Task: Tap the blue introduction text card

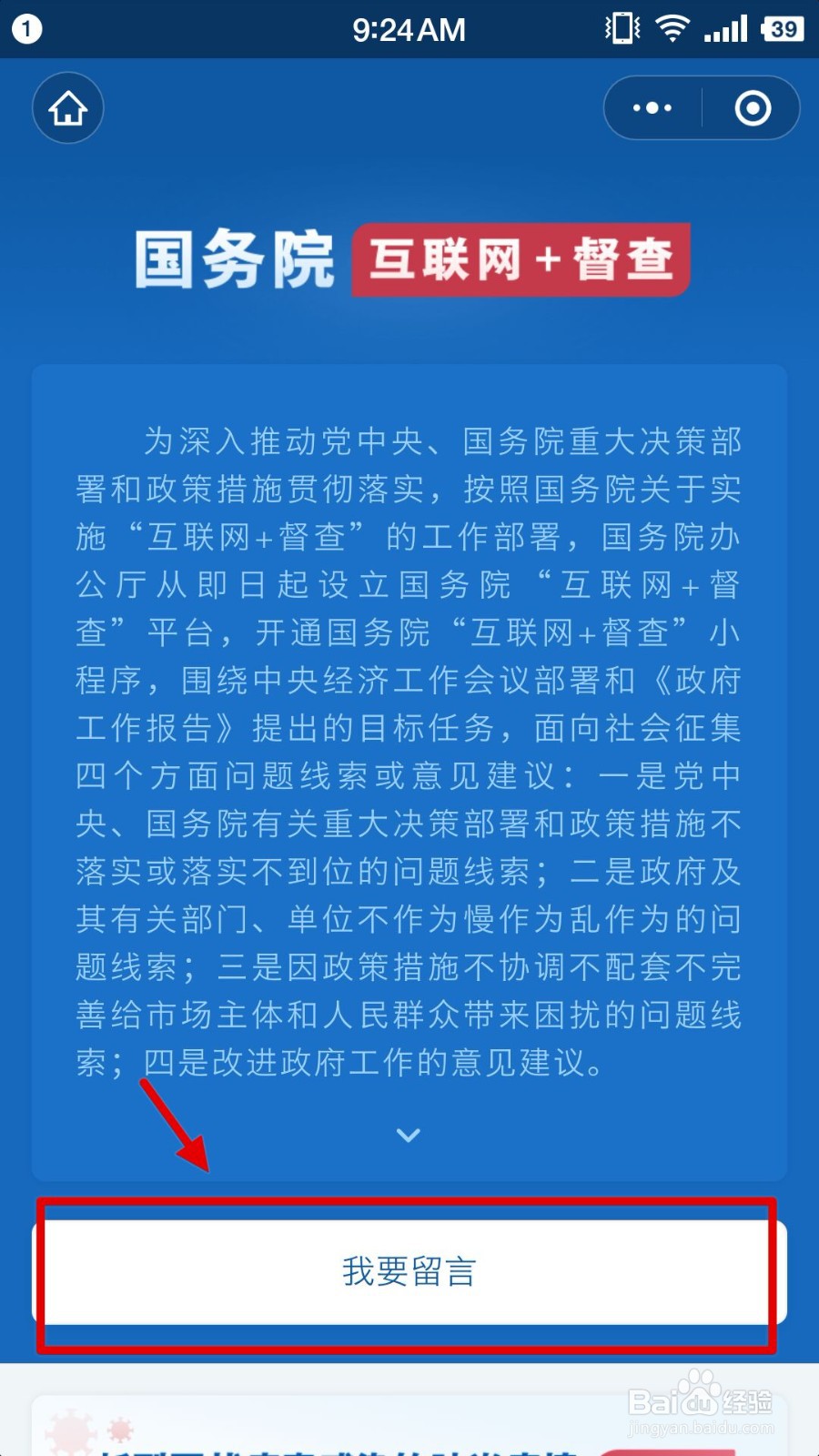Action: 408,755
